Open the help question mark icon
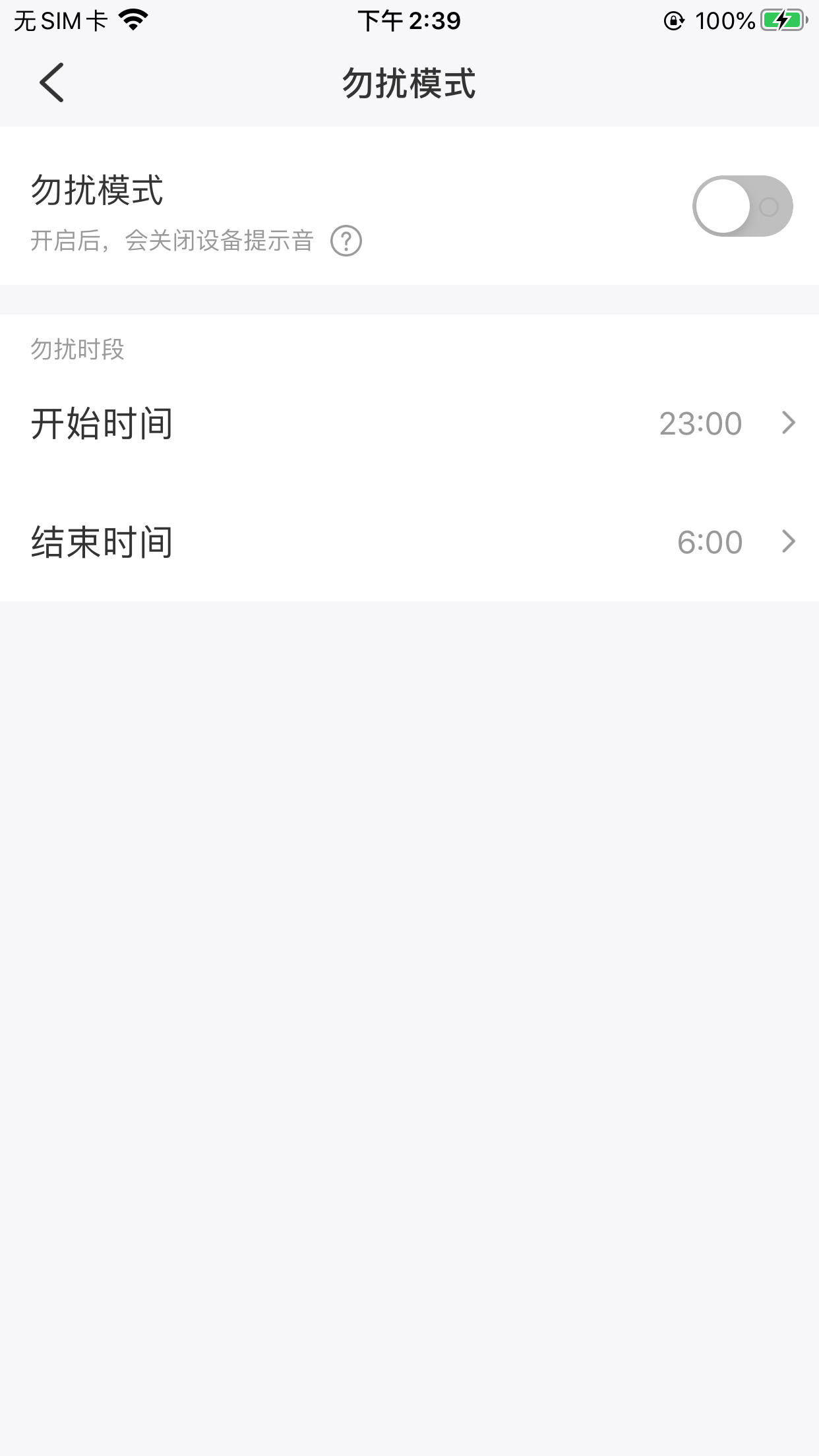Image resolution: width=819 pixels, height=1456 pixels. pos(346,241)
